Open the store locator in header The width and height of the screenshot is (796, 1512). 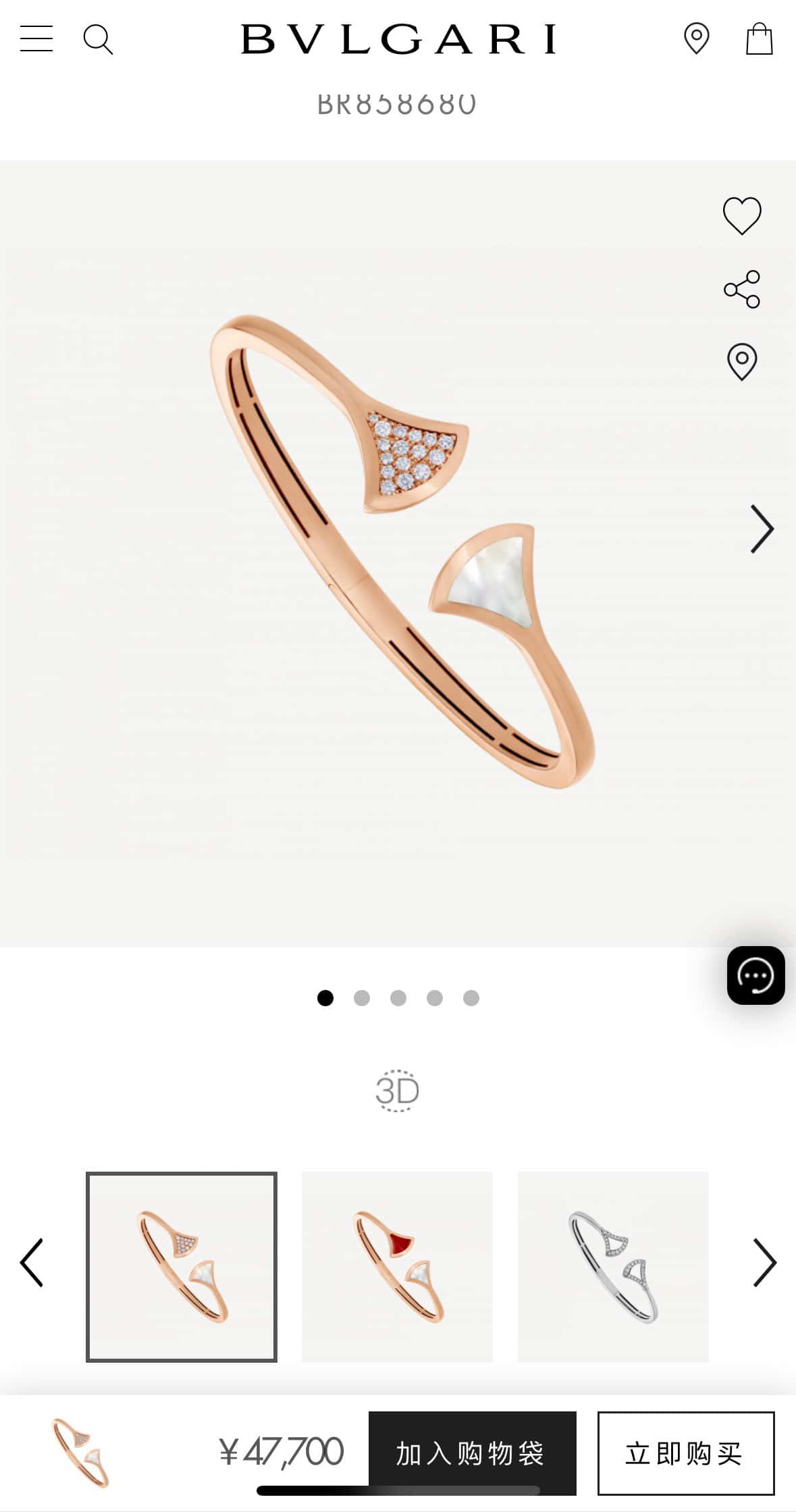coord(696,38)
